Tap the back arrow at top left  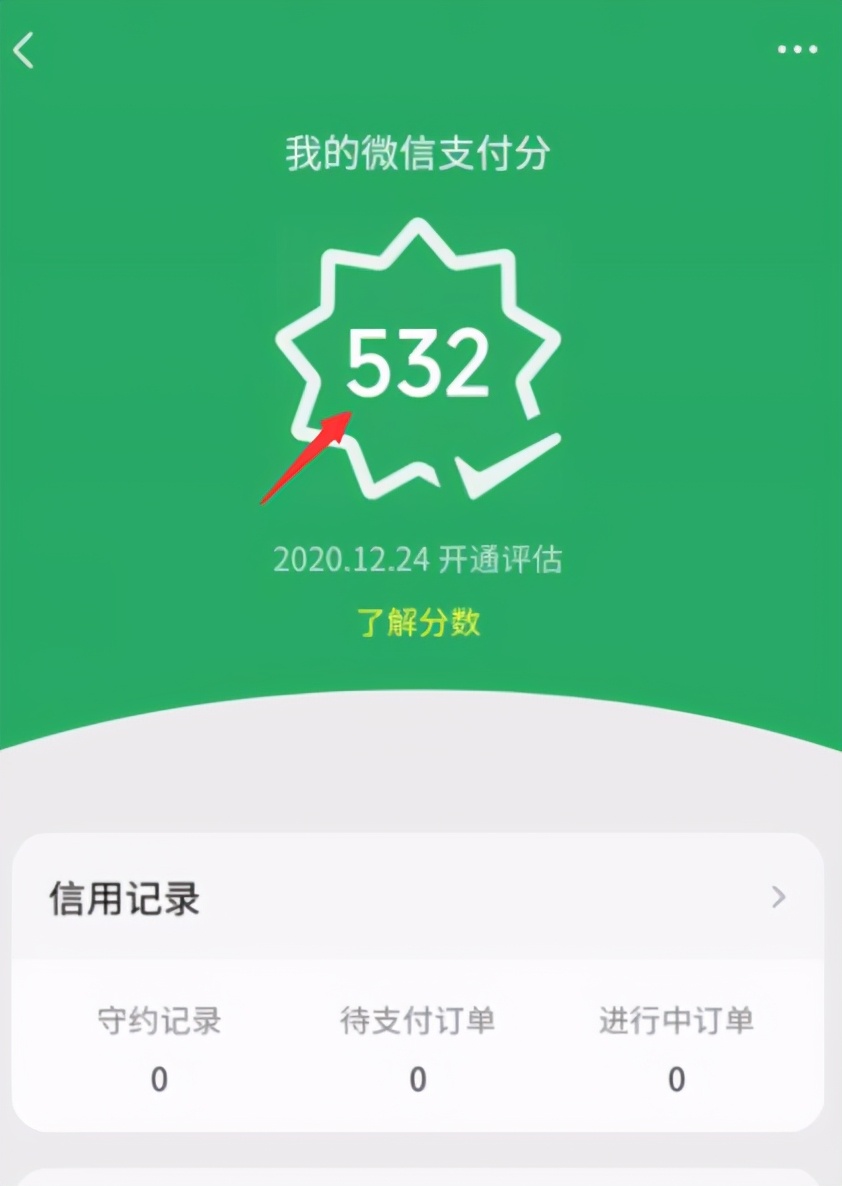point(24,49)
